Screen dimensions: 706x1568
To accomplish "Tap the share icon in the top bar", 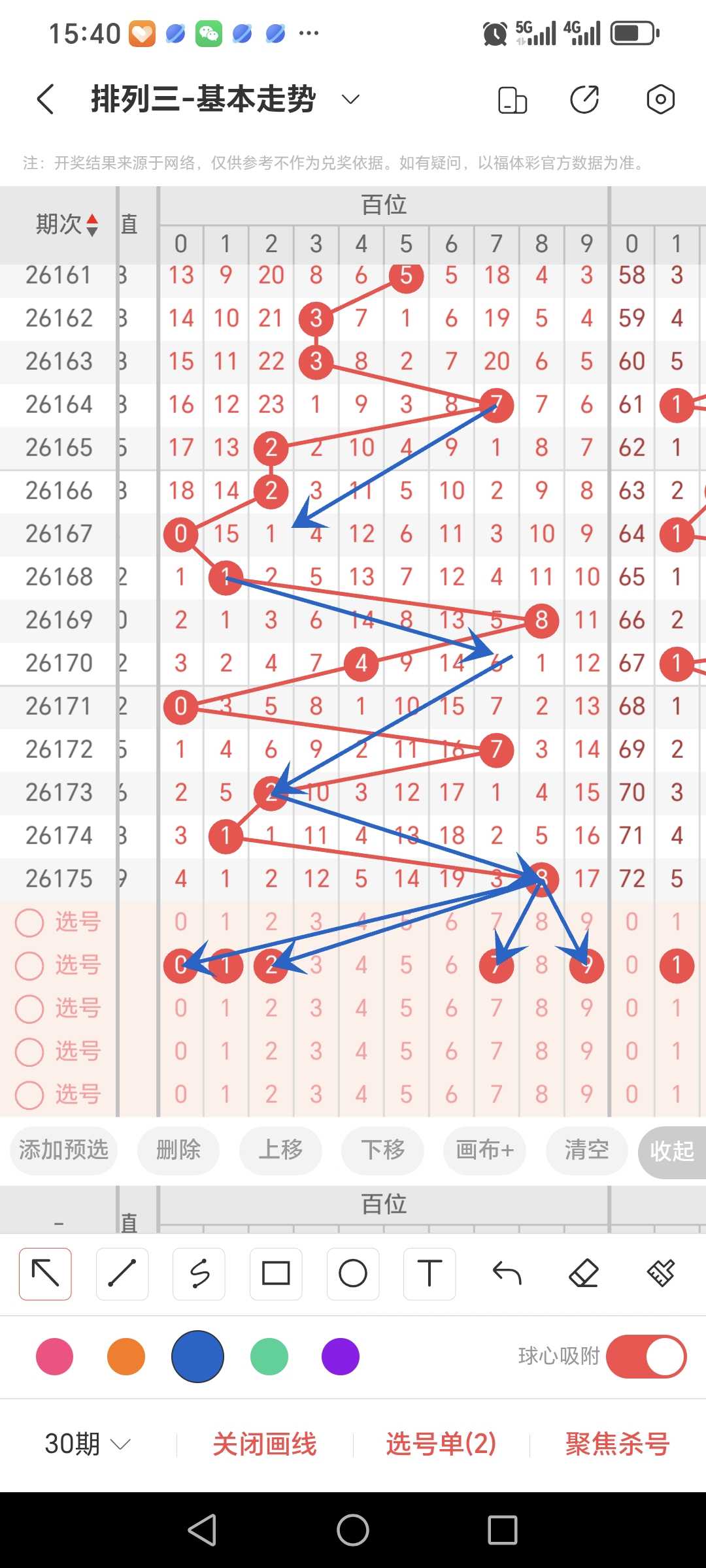I will pos(584,99).
